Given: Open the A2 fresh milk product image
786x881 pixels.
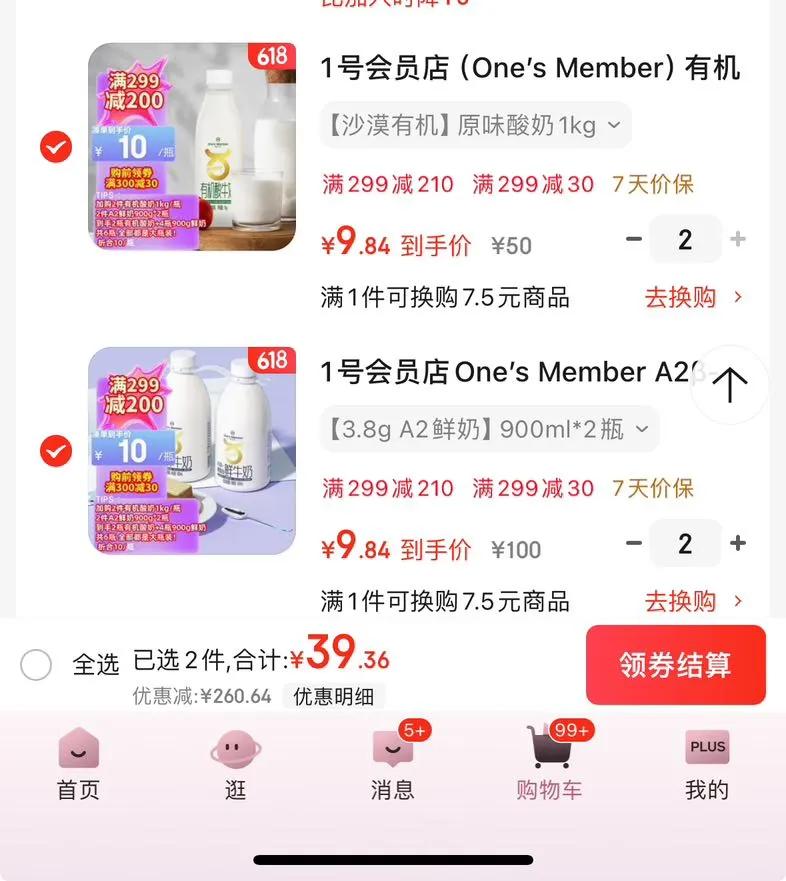Looking at the screenshot, I should (192, 451).
